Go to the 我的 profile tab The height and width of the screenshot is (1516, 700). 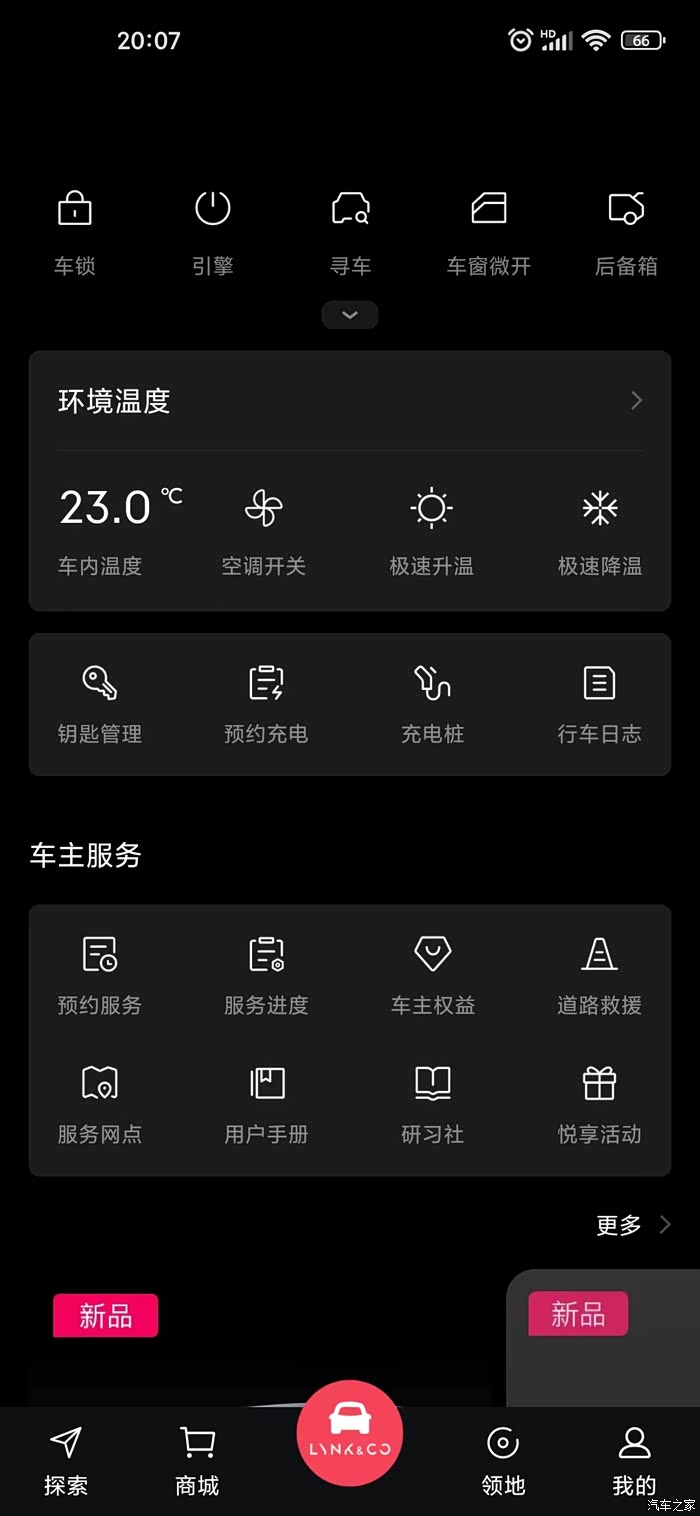pyautogui.click(x=634, y=1462)
